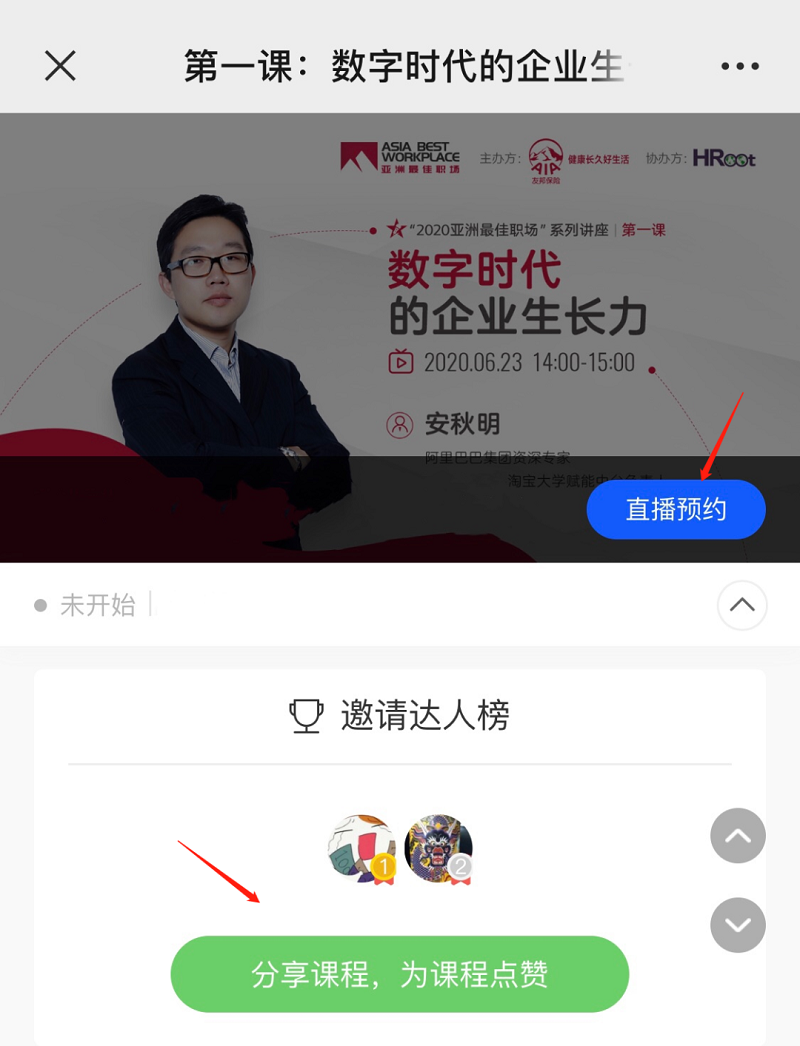
Task: Open the three-dot overflow menu
Action: [x=739, y=67]
